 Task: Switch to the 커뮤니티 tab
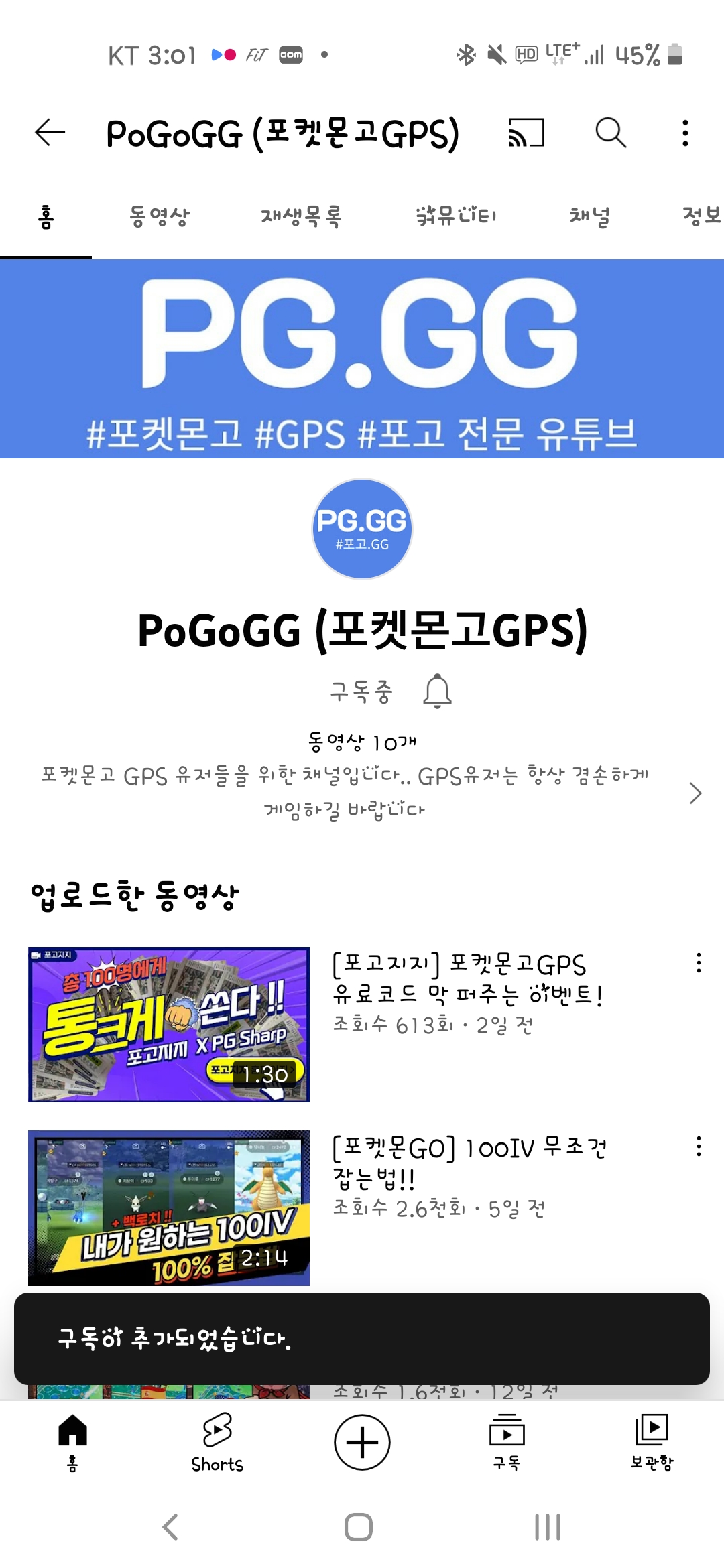(x=456, y=216)
